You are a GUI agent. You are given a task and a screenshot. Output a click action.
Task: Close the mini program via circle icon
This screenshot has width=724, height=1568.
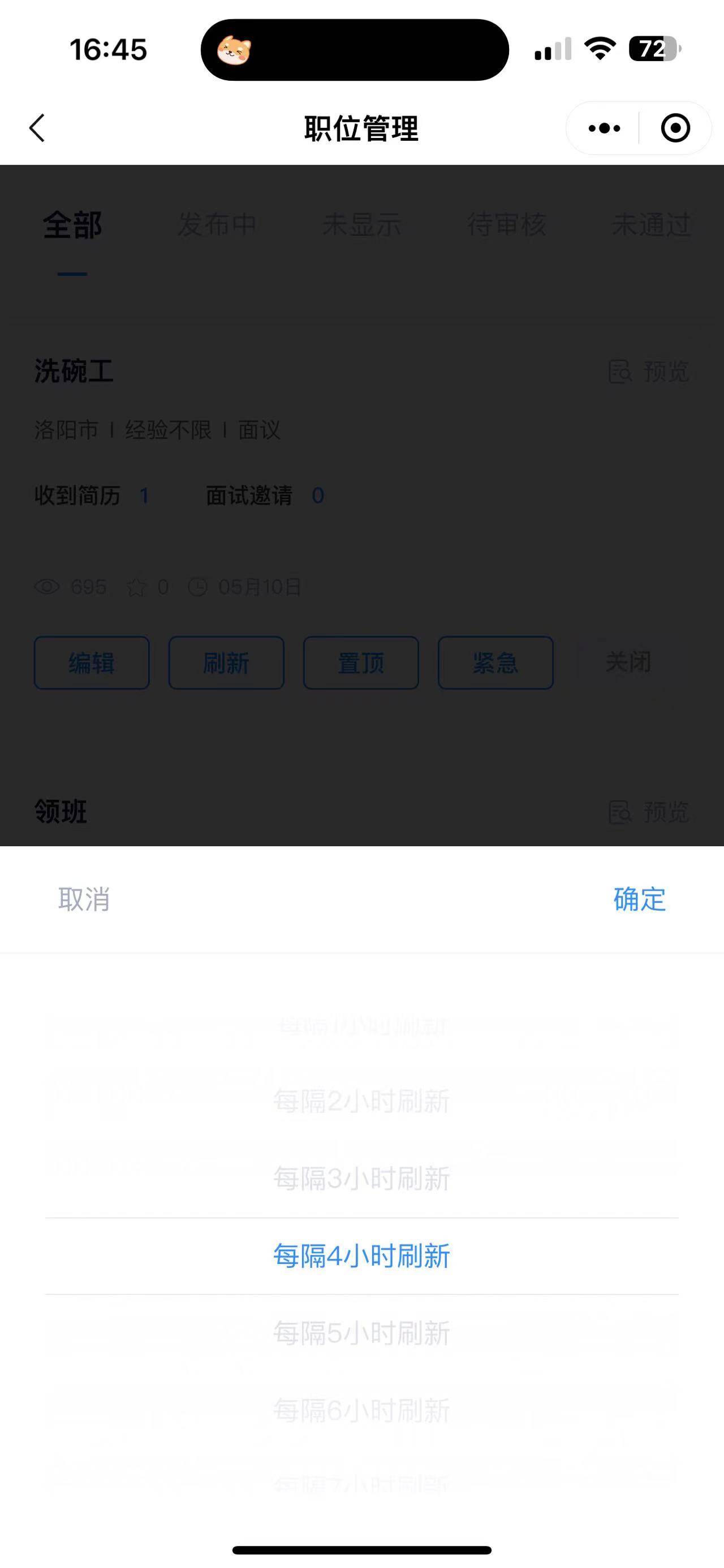[675, 128]
